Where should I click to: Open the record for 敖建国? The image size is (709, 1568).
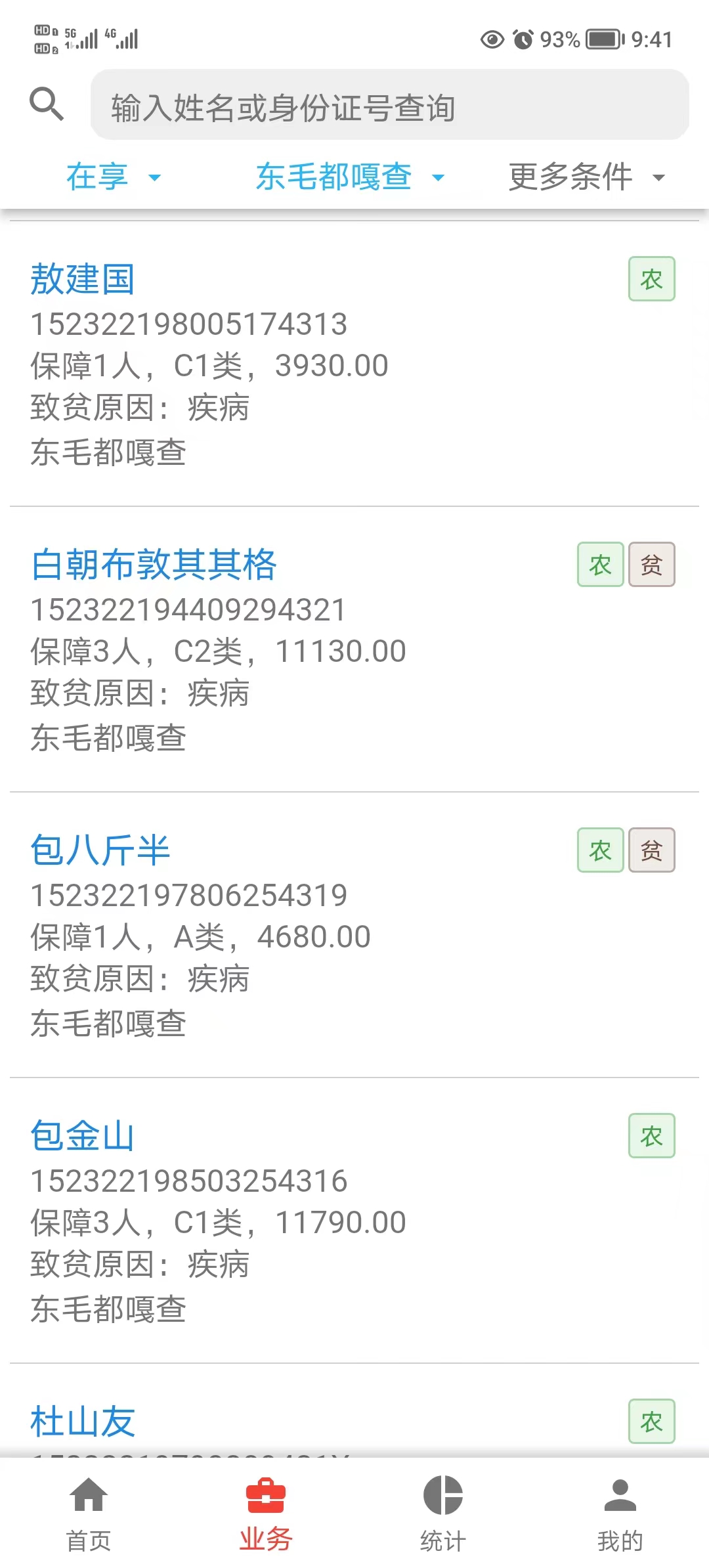[354, 364]
